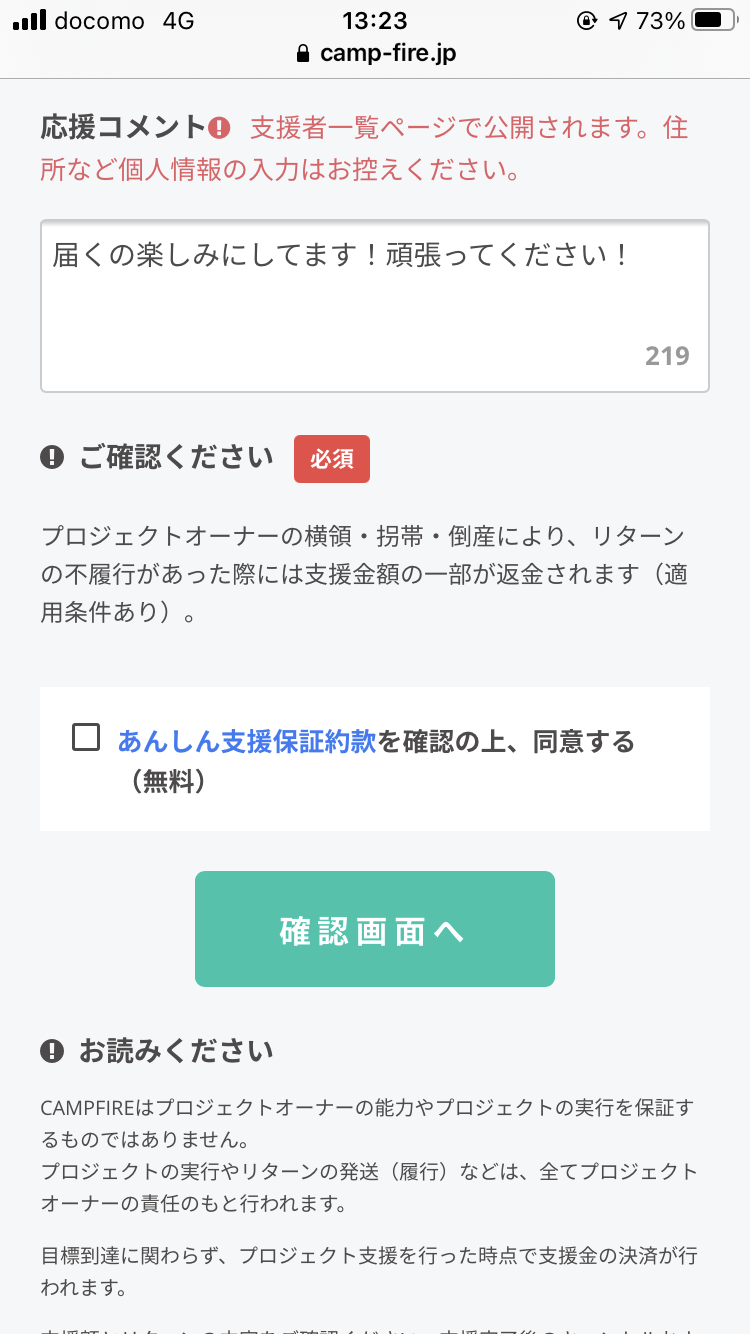
Task: Tap the camp-fire.jp address bar
Action: 375,54
